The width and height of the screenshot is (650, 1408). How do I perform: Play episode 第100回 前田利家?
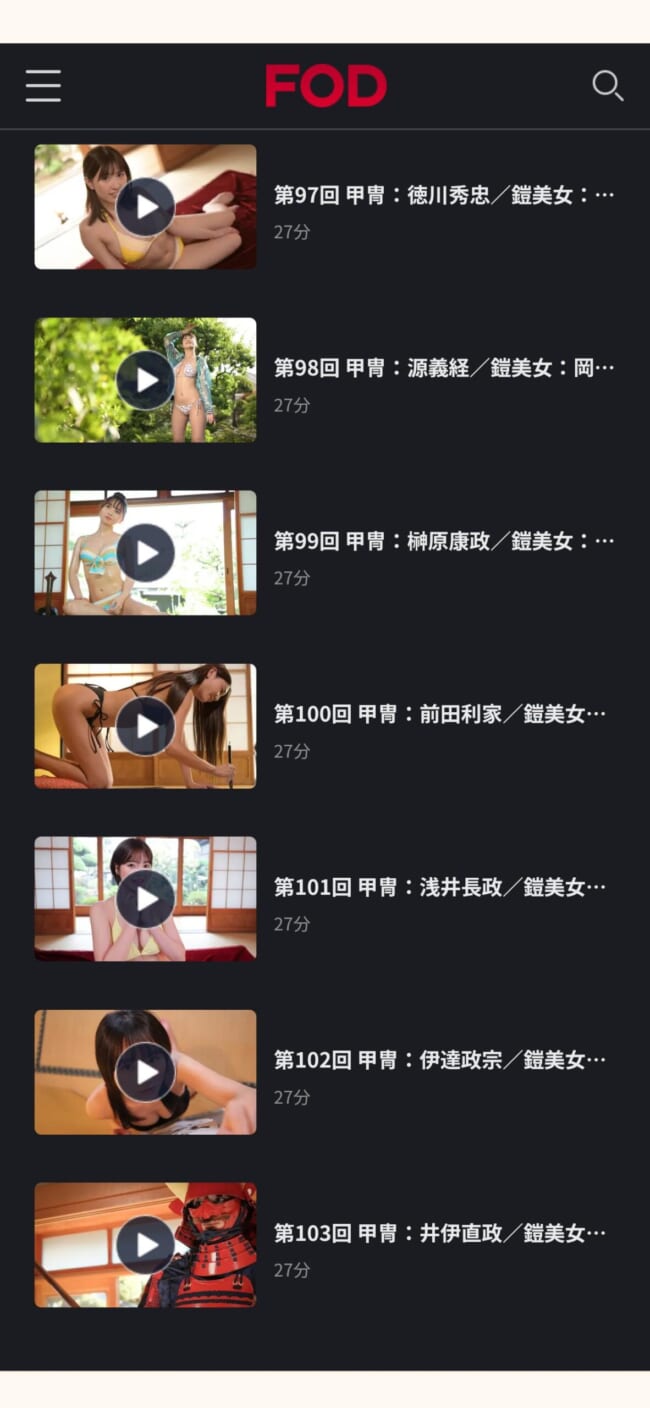(x=145, y=726)
